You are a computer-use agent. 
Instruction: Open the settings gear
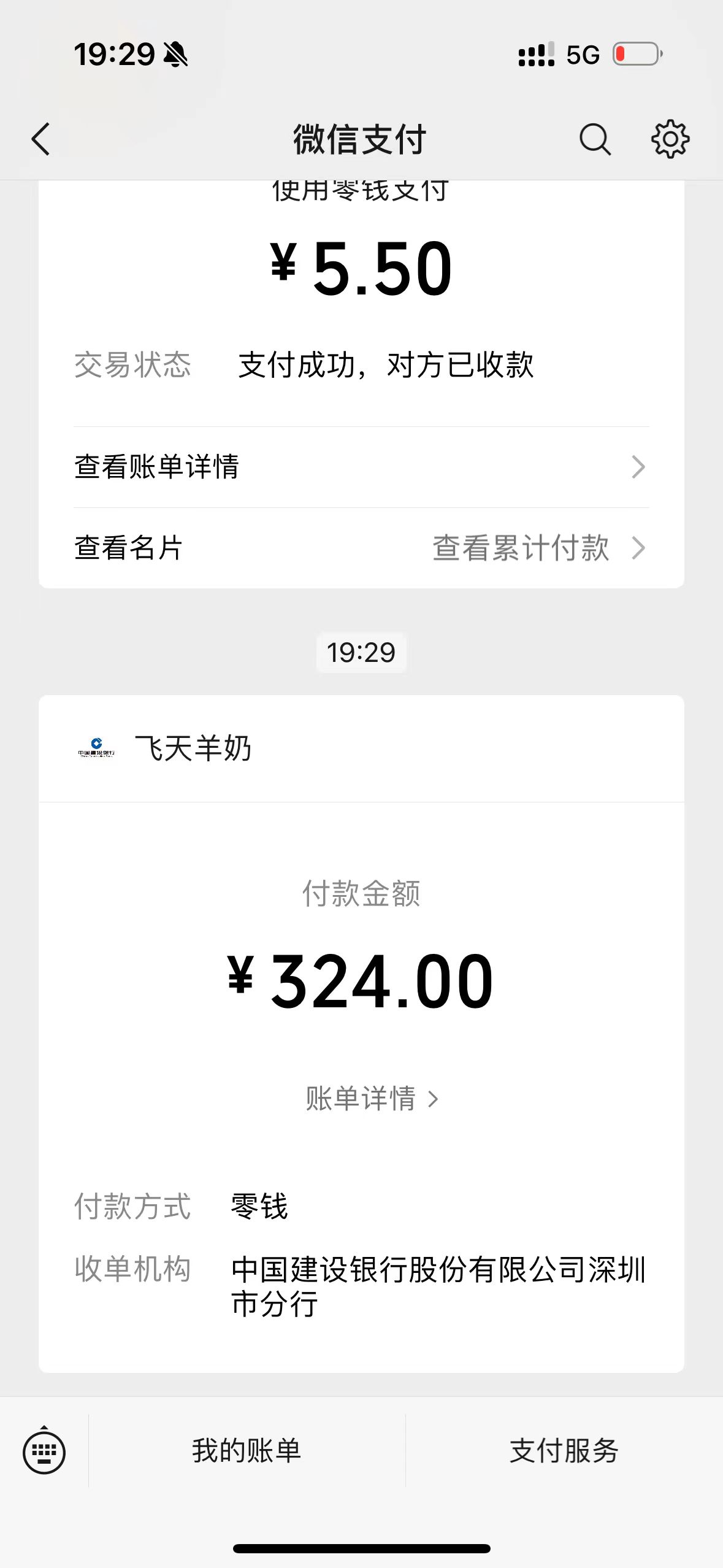point(670,139)
